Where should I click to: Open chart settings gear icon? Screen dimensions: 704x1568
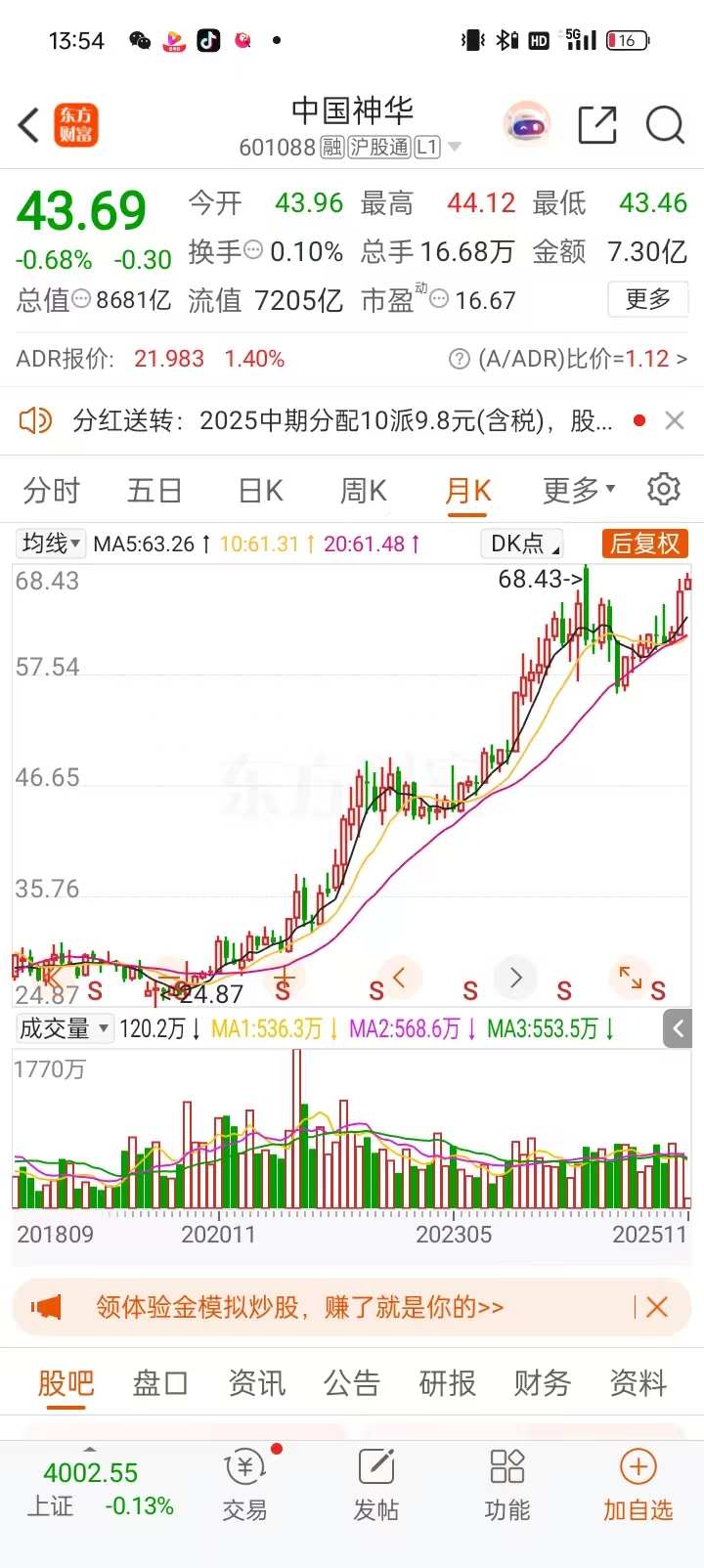664,489
